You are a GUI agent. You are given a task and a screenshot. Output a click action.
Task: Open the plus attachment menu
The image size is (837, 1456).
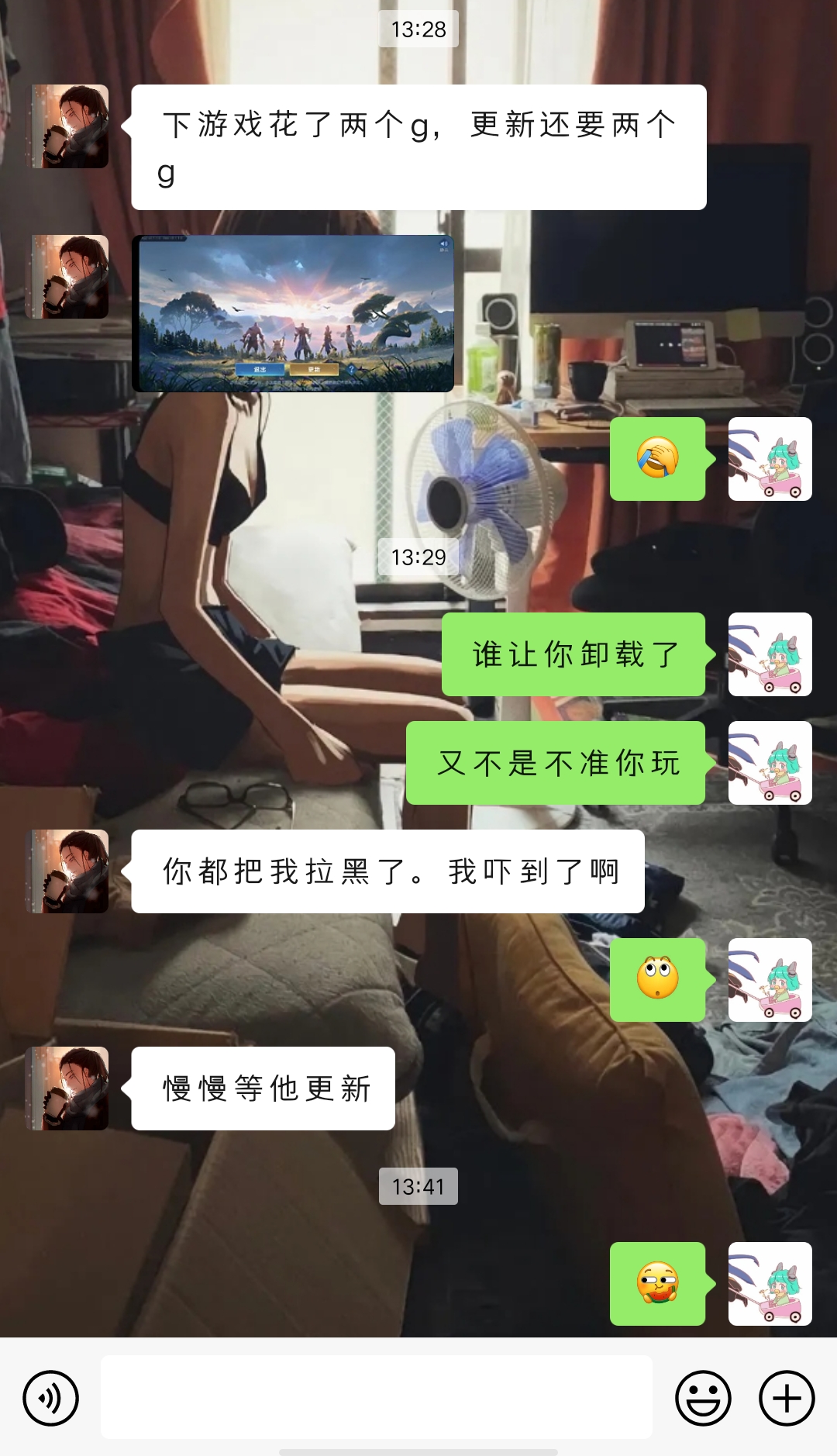(x=786, y=1398)
